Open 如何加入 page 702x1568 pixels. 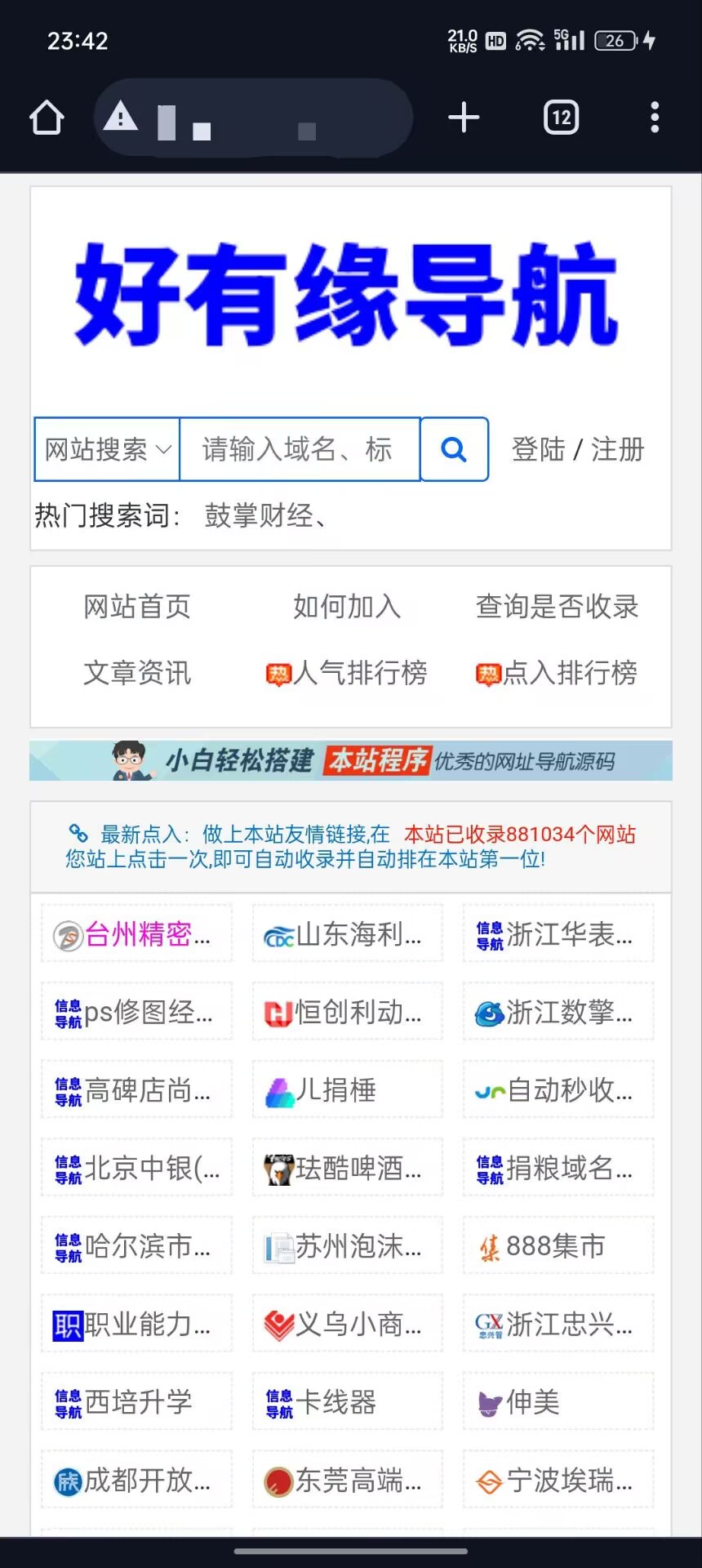[x=347, y=607]
